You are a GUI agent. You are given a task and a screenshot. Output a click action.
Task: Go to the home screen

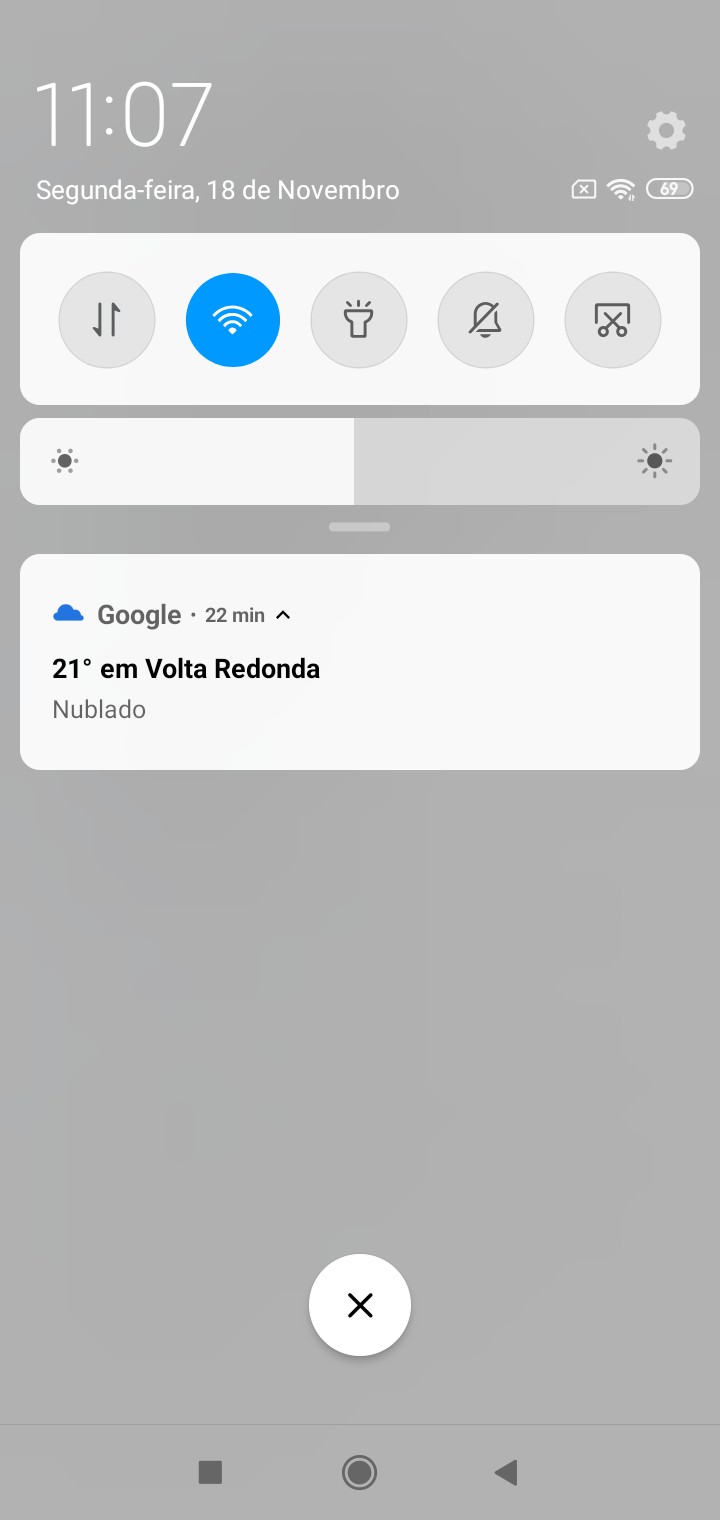click(359, 1472)
